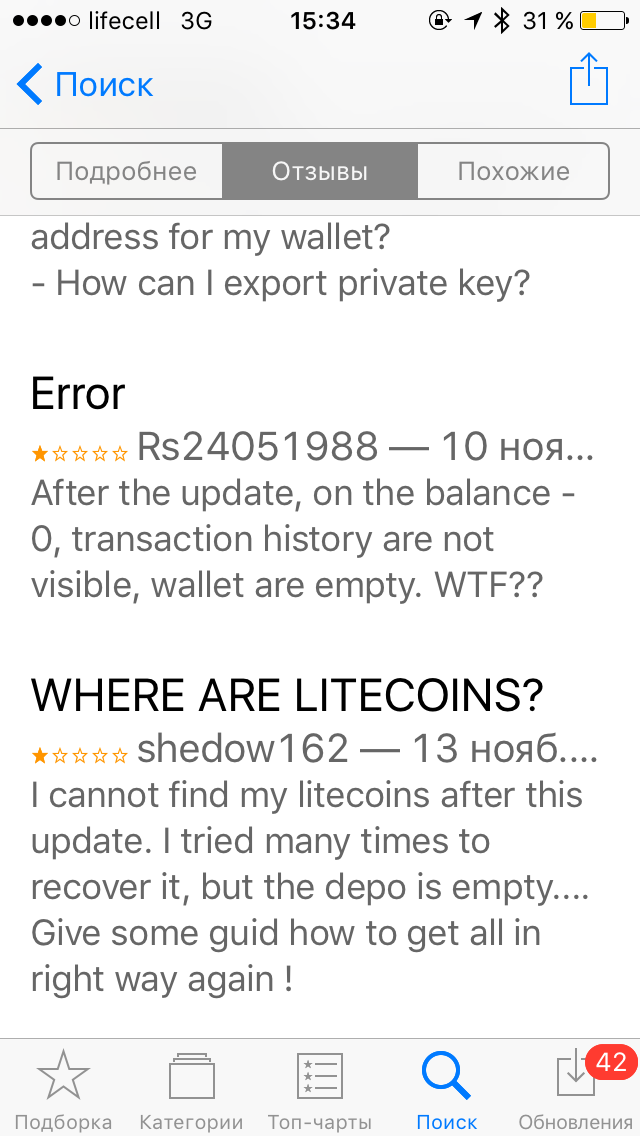Open the Подборка tab
Image resolution: width=640 pixels, height=1136 pixels.
[63, 1090]
